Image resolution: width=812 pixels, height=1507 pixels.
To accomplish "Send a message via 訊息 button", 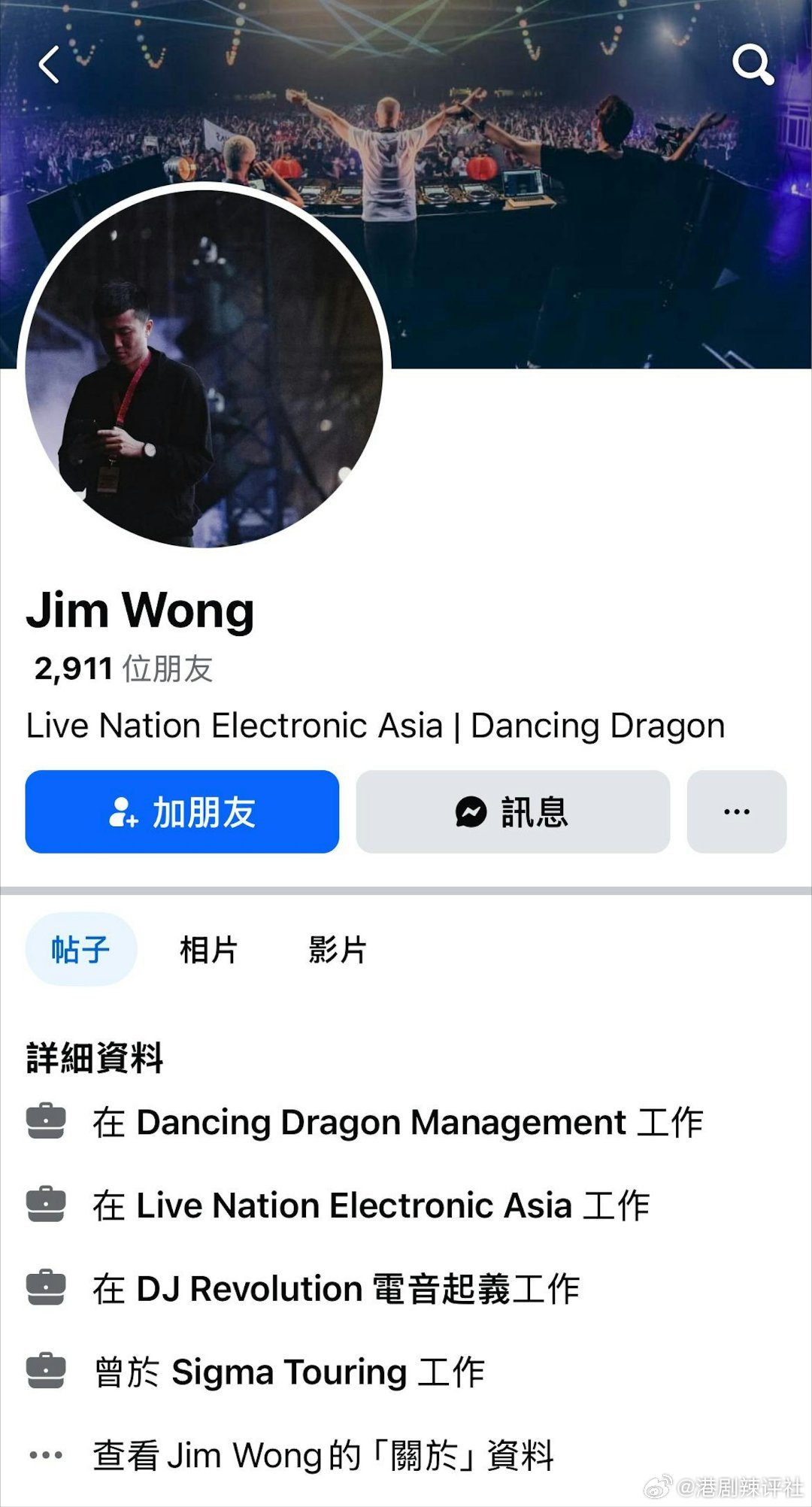I will coord(513,811).
